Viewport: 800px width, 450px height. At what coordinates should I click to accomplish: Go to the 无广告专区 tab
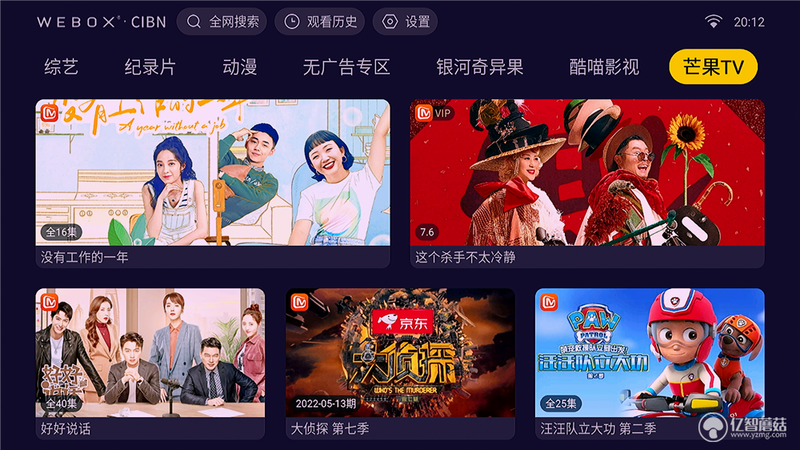[346, 68]
